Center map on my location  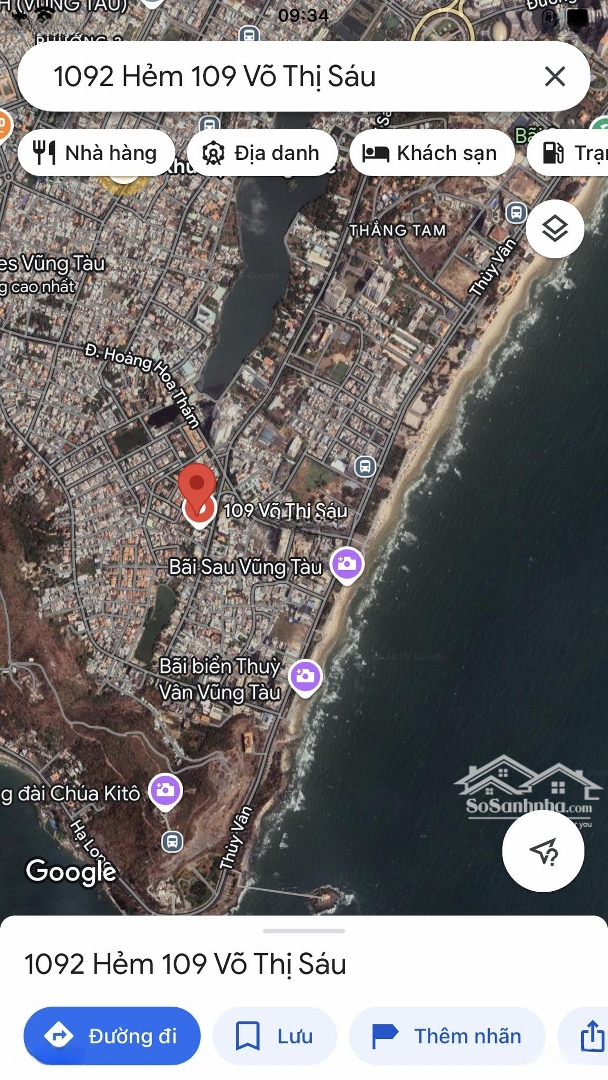pyautogui.click(x=543, y=851)
